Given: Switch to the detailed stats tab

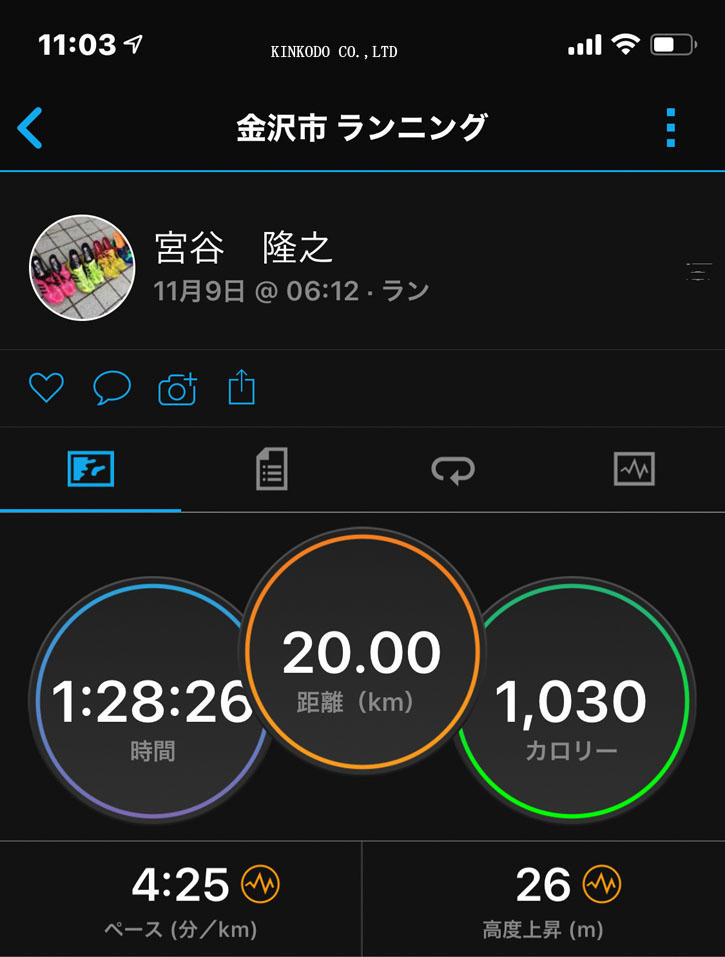Looking at the screenshot, I should click(272, 469).
